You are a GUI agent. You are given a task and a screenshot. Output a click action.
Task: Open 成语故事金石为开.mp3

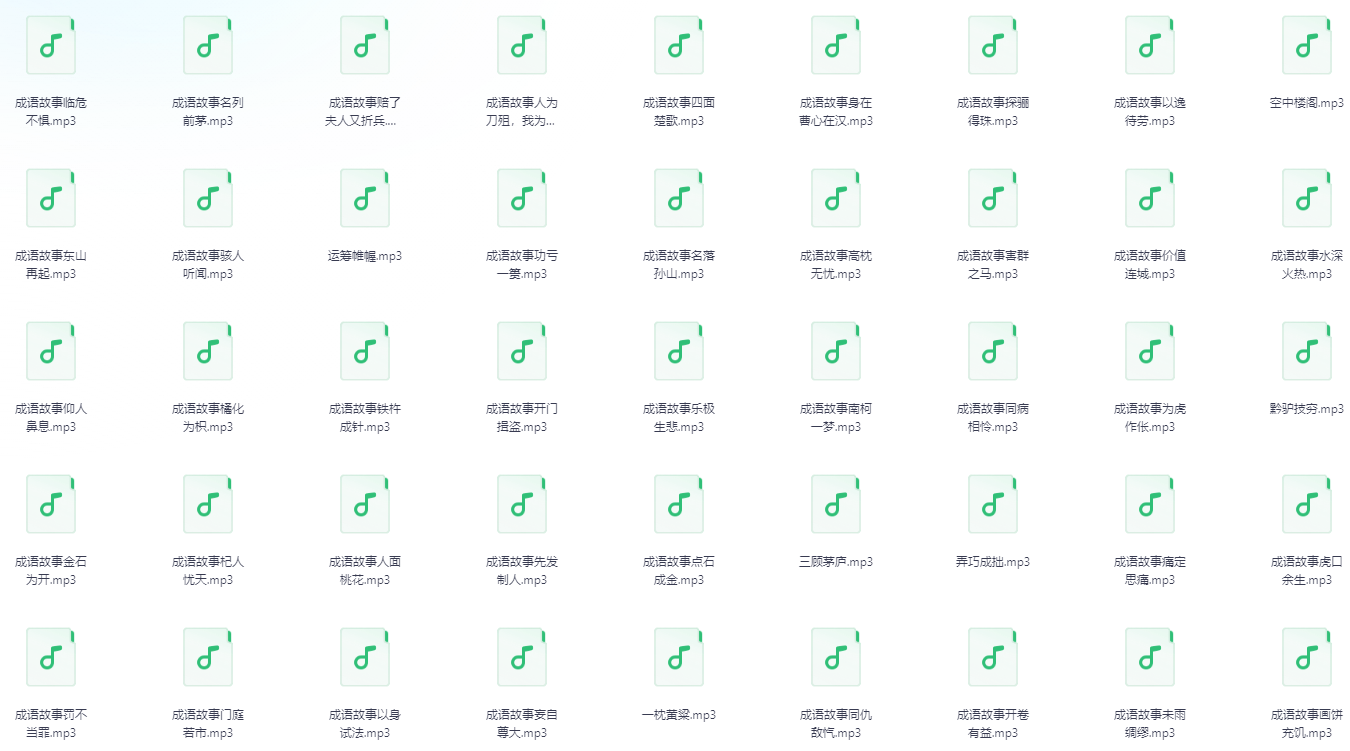click(51, 505)
